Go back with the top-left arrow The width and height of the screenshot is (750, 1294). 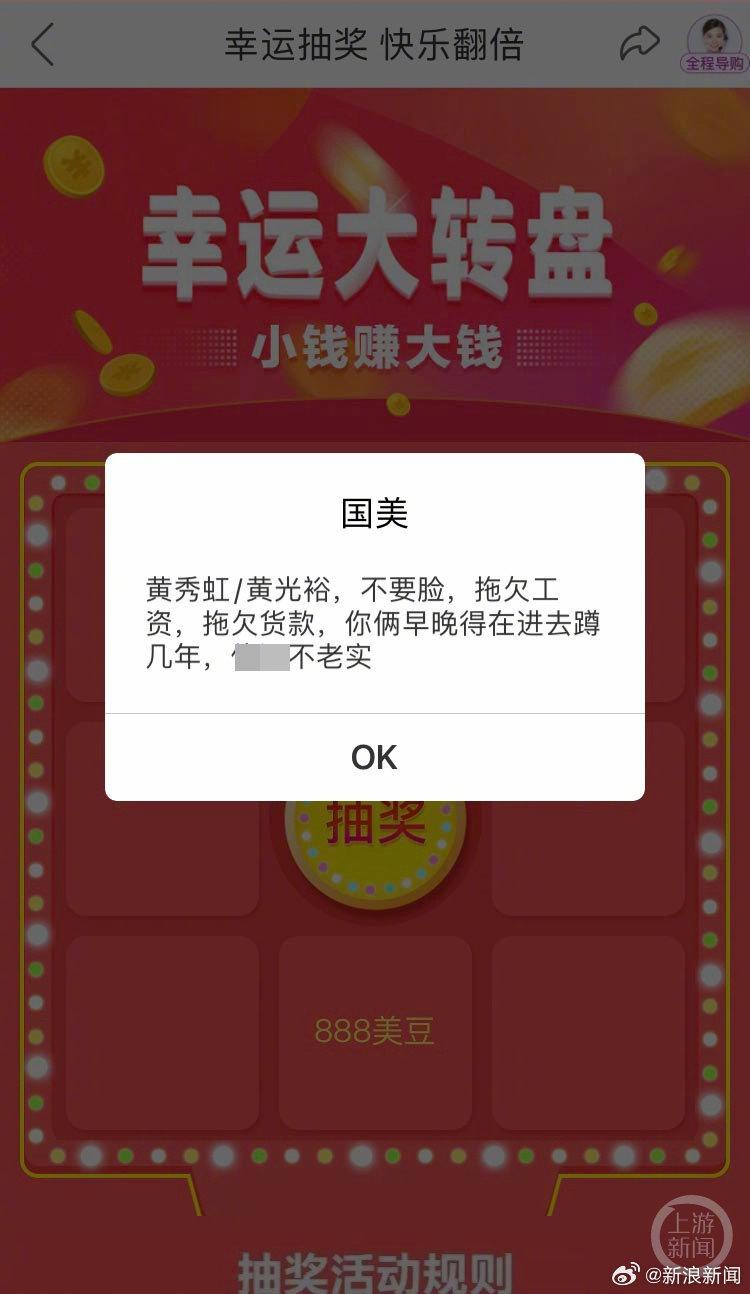pos(42,45)
